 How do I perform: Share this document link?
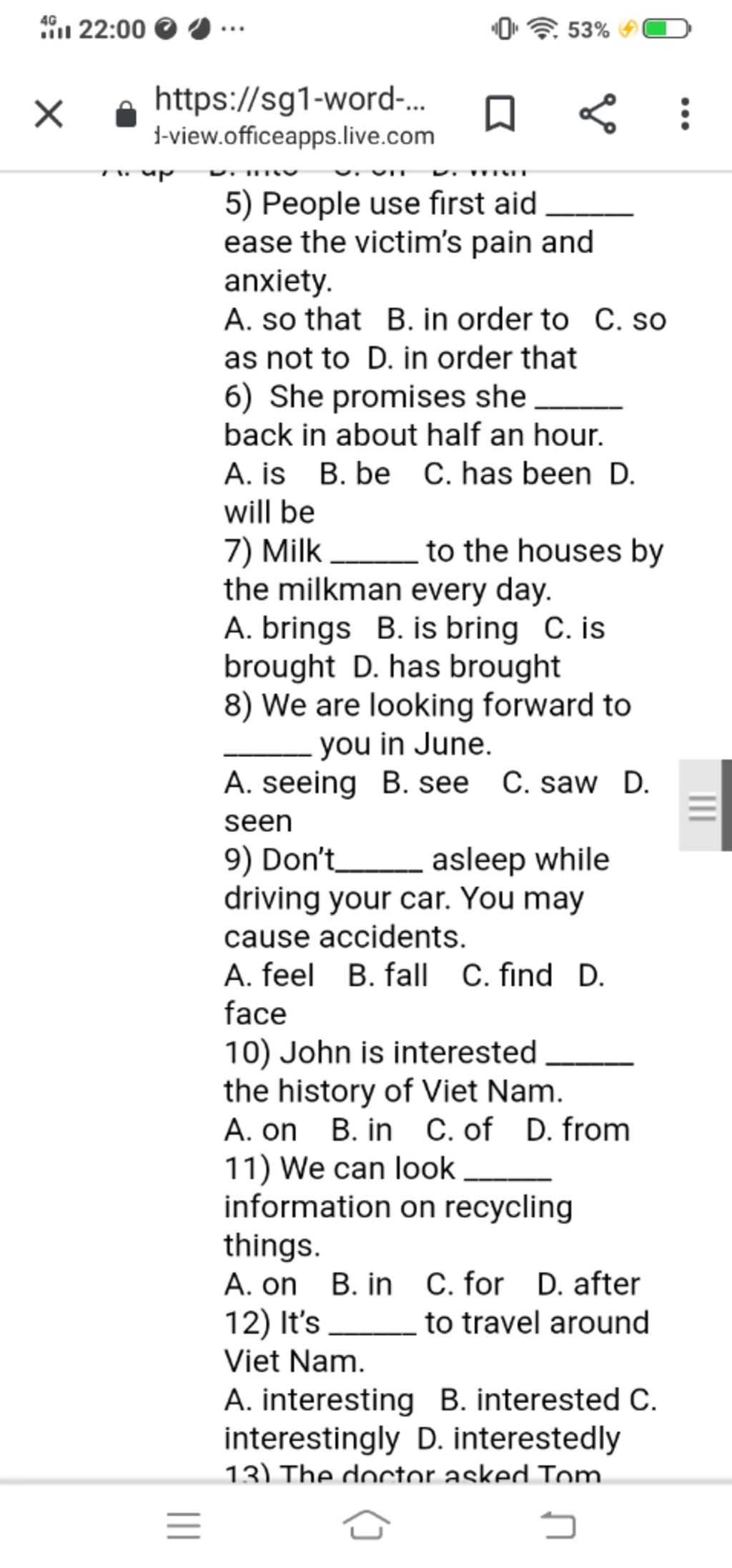(x=597, y=114)
